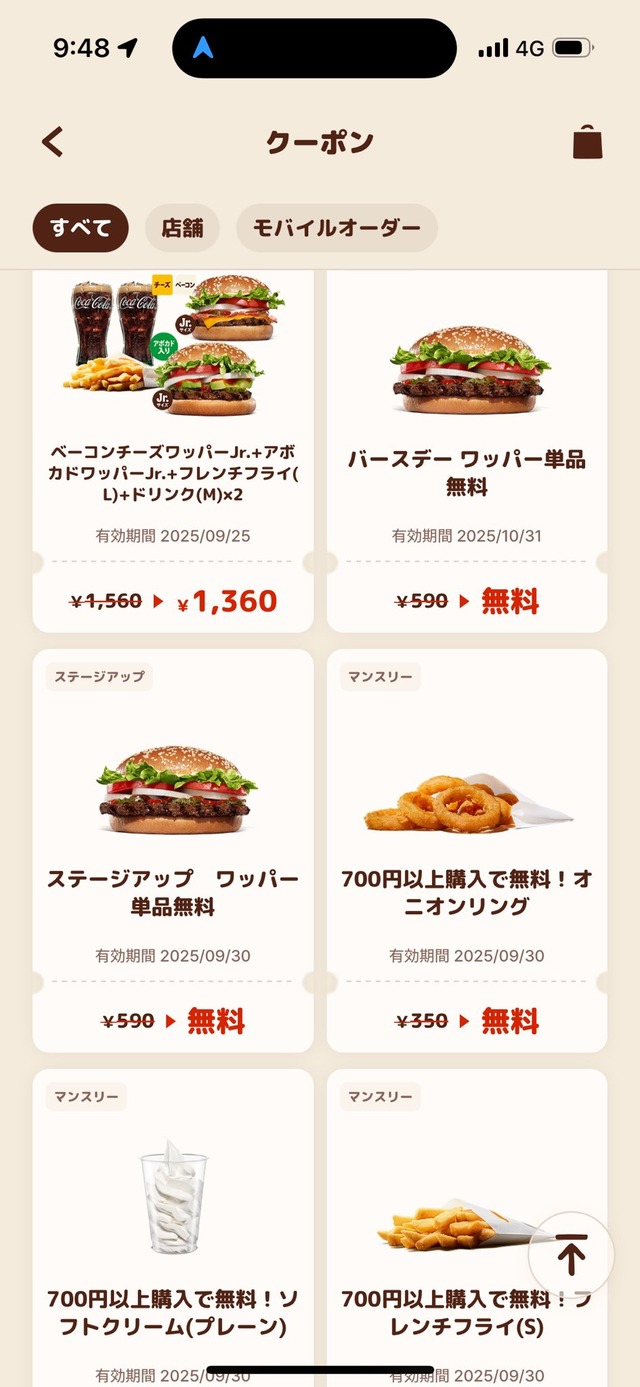Switch to the 店舗 tab
This screenshot has height=1387, width=640.
pyautogui.click(x=183, y=228)
